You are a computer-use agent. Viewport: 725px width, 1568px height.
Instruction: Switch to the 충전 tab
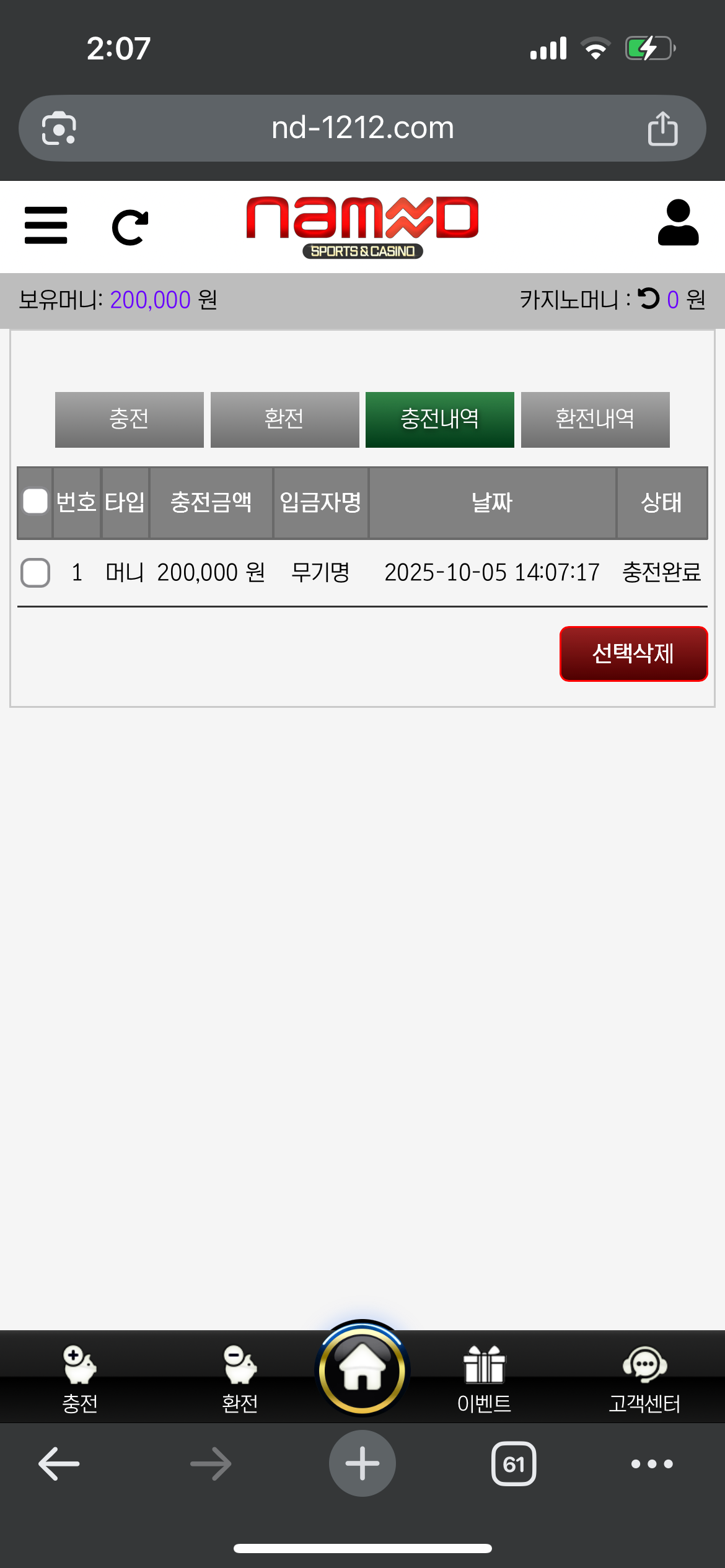point(129,419)
